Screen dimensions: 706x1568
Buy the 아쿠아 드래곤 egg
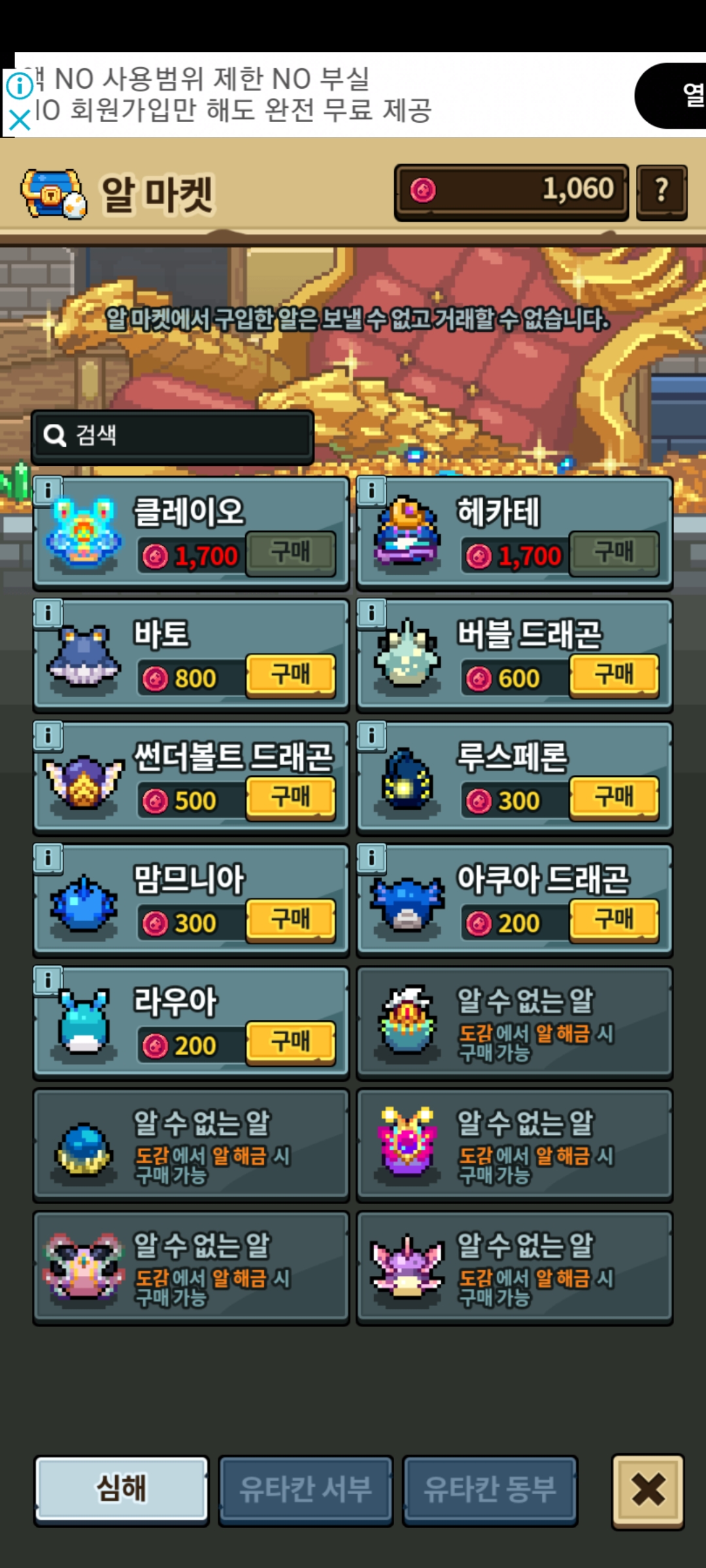[614, 920]
